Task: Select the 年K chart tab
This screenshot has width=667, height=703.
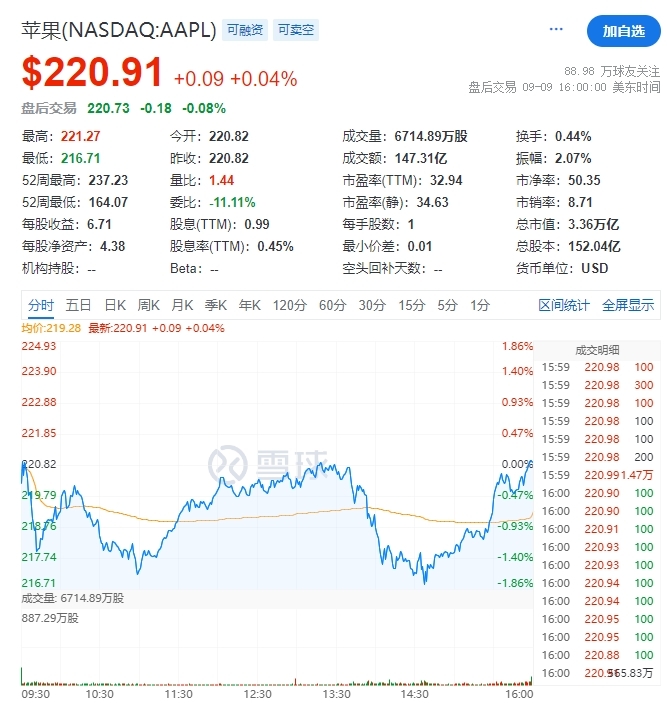Action: tap(250, 305)
